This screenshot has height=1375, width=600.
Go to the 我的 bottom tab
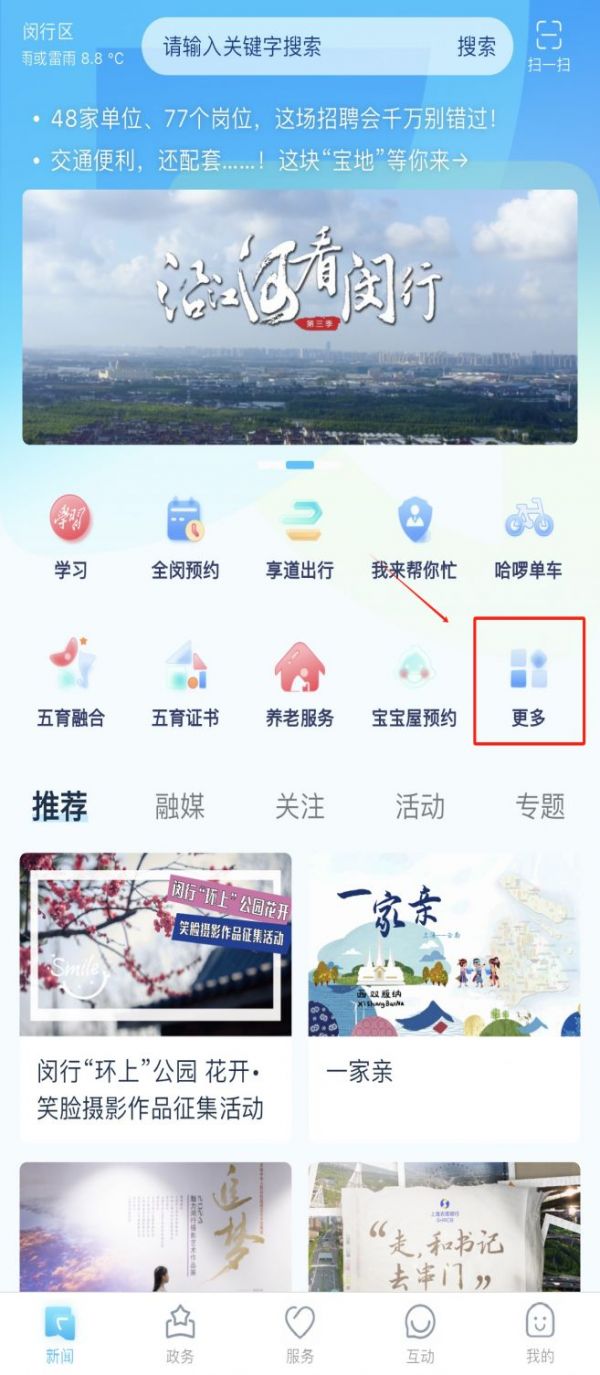[539, 1335]
